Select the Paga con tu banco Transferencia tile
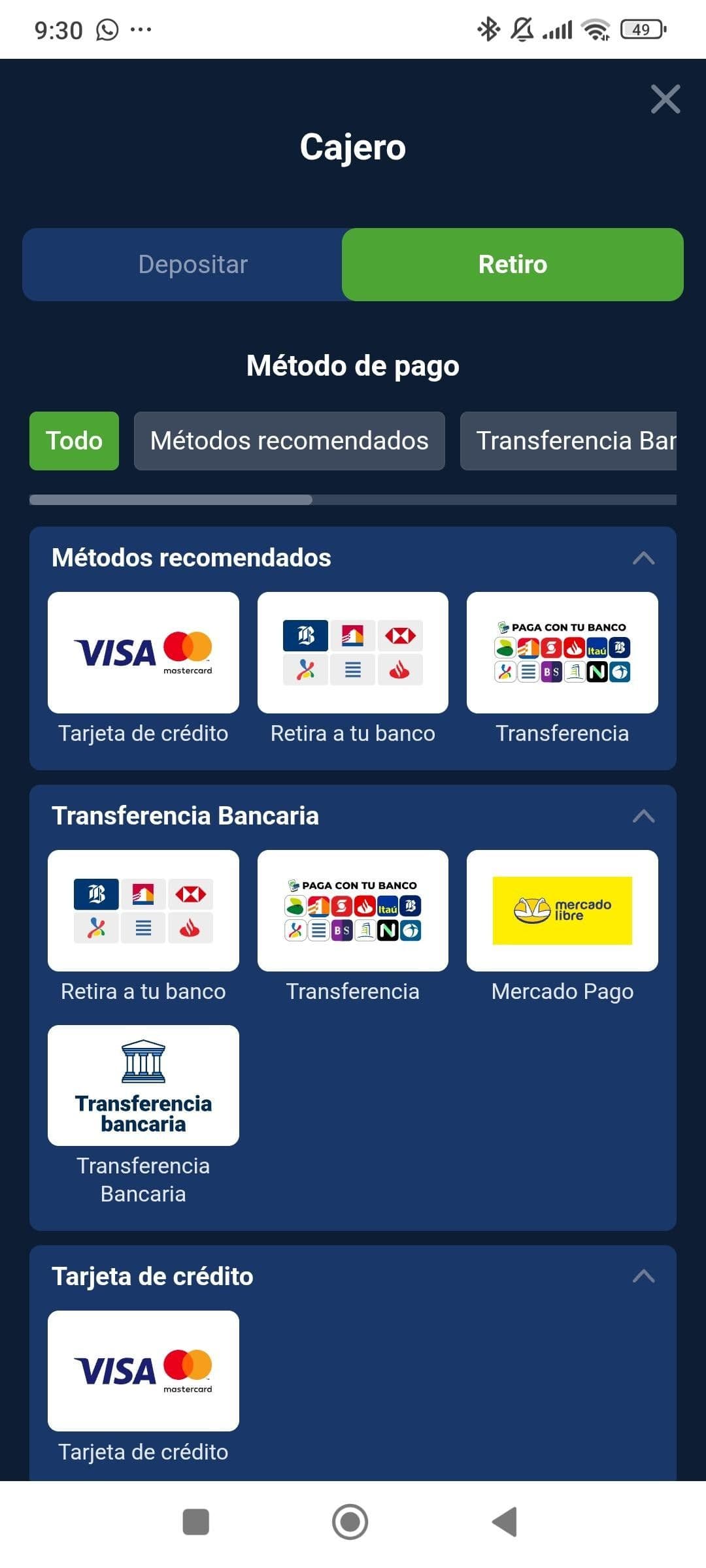Viewport: 706px width, 1568px height. pos(562,651)
